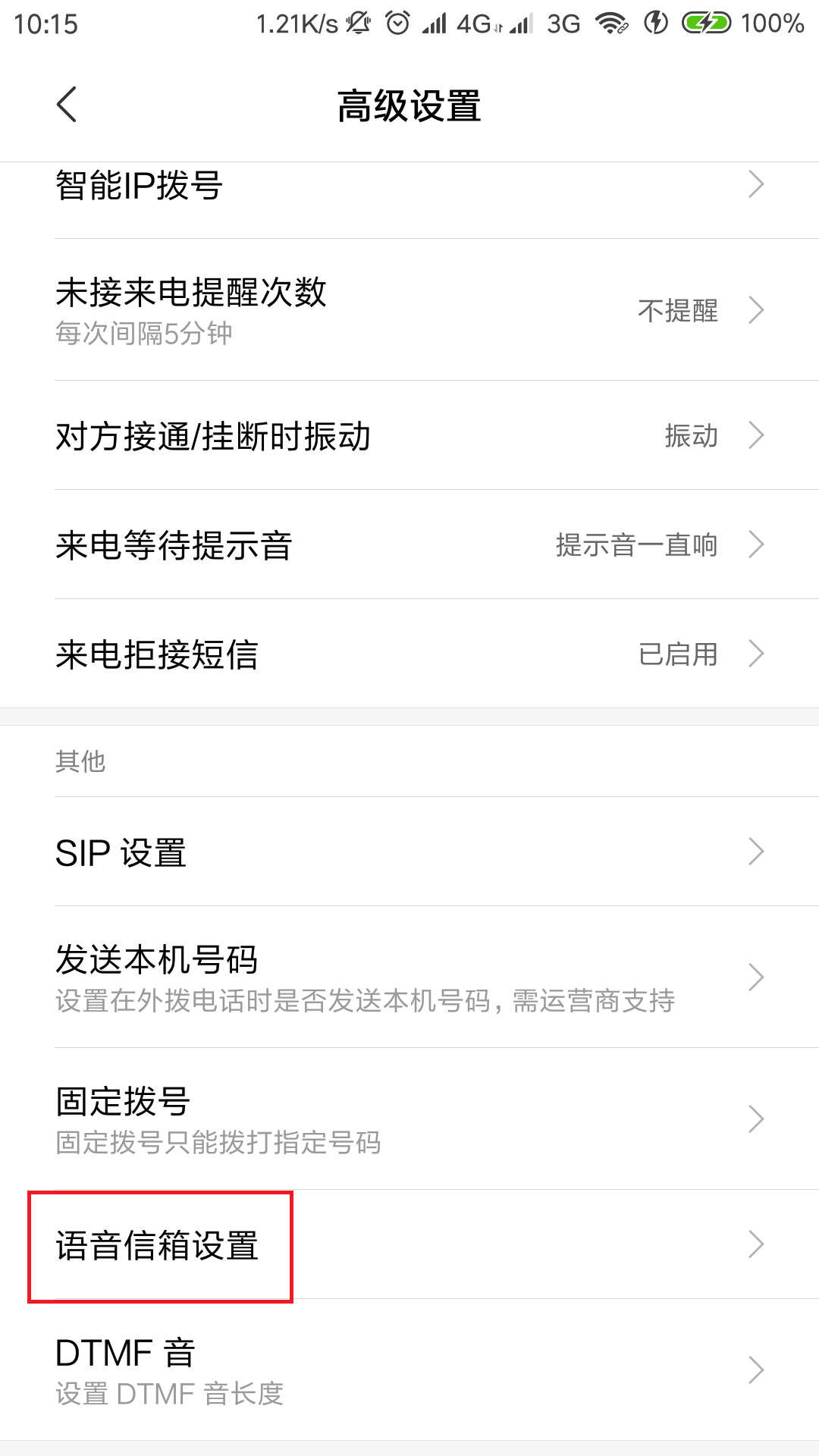Open 来电拒接短信 settings
The height and width of the screenshot is (1456, 819).
point(409,653)
